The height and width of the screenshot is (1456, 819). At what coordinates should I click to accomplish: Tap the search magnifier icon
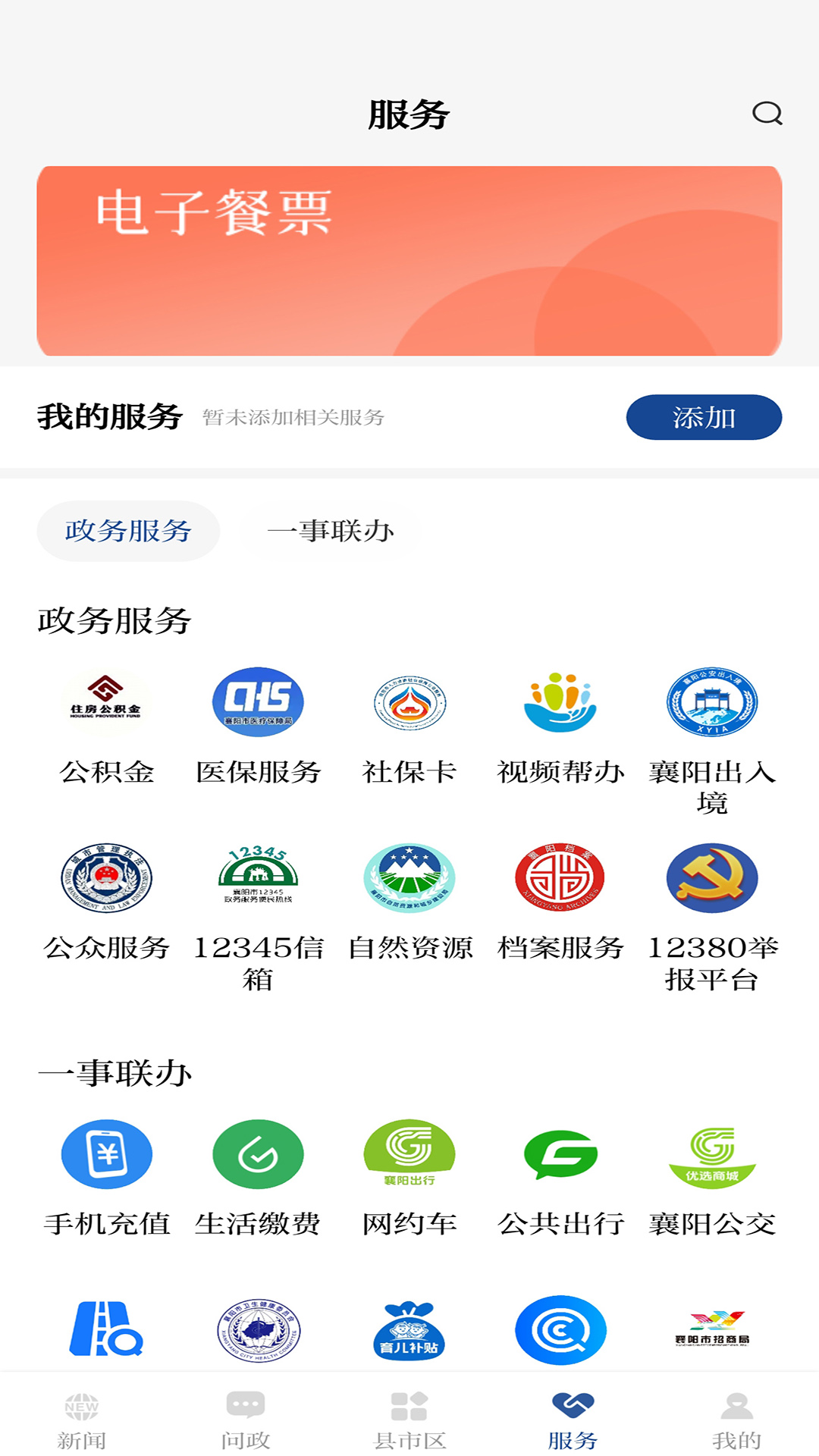[x=768, y=115]
